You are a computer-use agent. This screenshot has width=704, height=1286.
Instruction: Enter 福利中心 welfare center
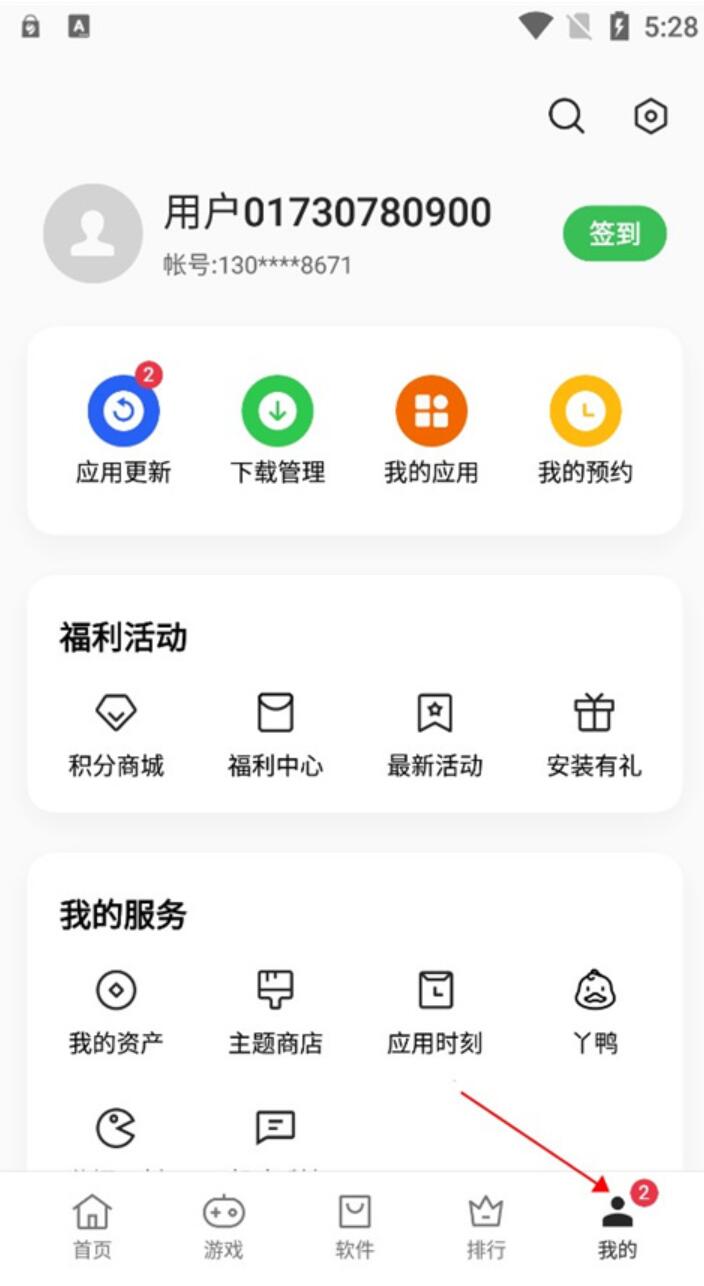click(x=275, y=737)
